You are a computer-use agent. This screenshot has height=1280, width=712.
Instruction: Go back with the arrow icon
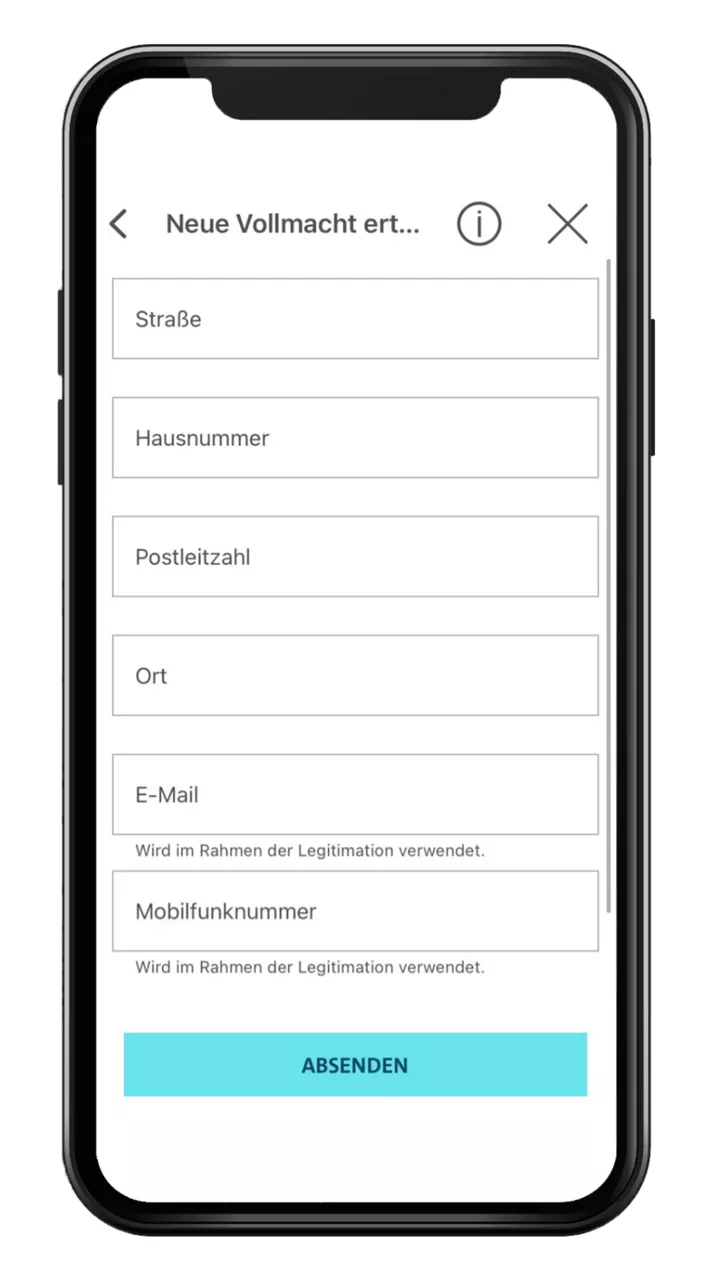point(118,224)
